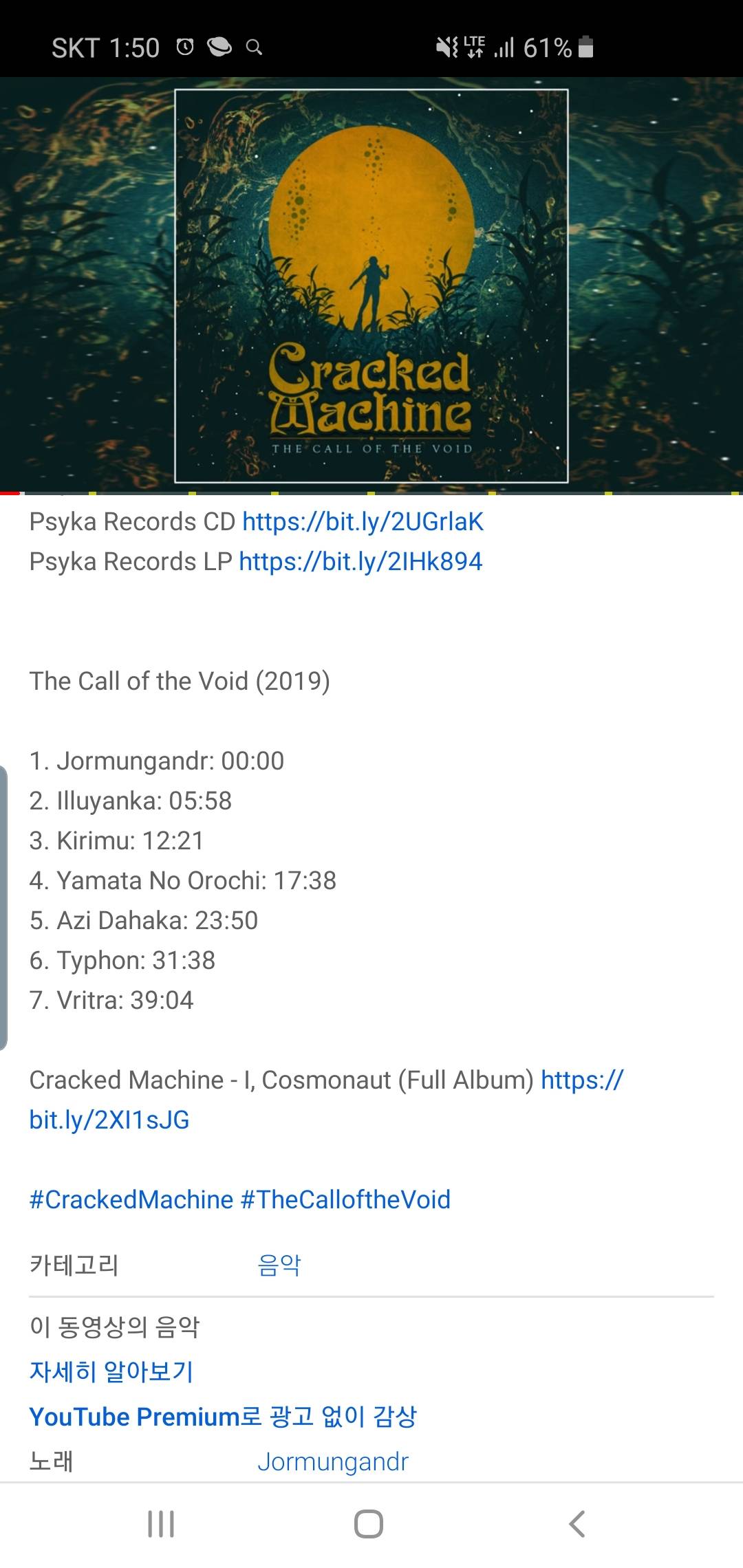The image size is (743, 1568).
Task: Open the I, Cosmonaut full album link
Action: (x=581, y=1080)
